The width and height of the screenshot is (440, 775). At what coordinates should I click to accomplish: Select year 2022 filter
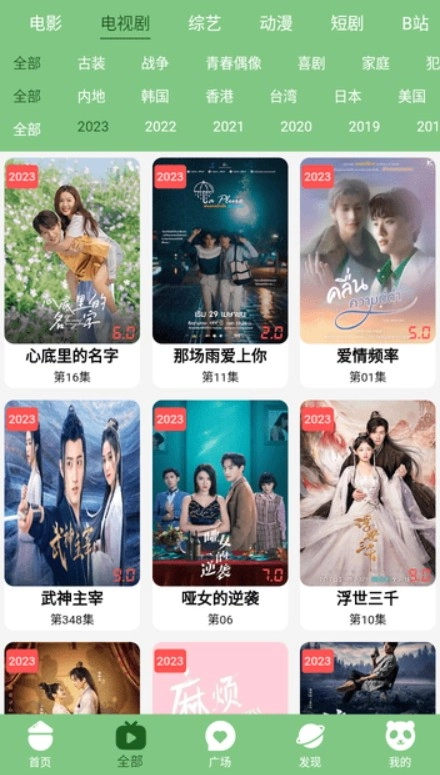pos(160,127)
